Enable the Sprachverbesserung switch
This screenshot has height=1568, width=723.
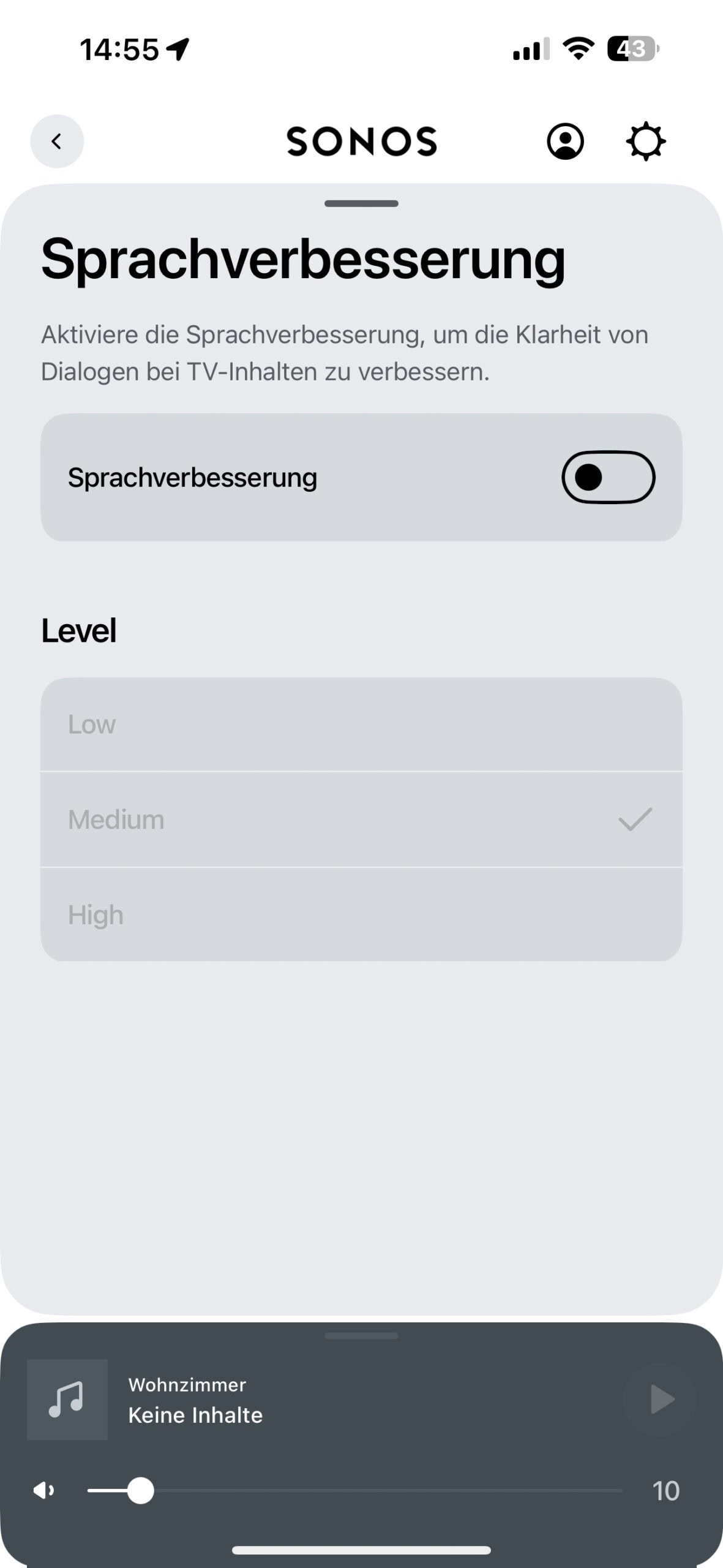(x=609, y=477)
